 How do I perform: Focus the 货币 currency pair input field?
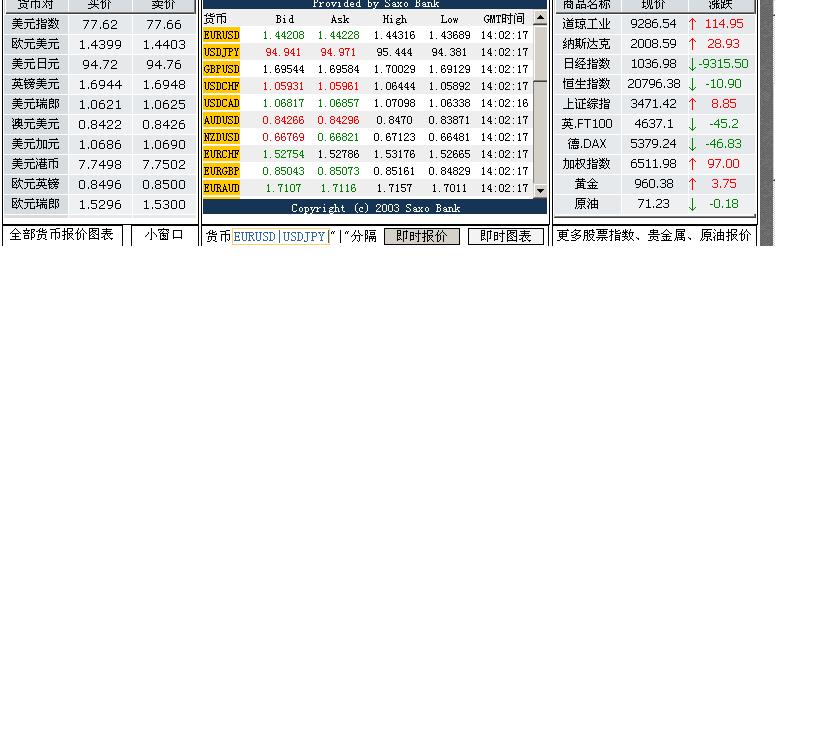[280, 237]
